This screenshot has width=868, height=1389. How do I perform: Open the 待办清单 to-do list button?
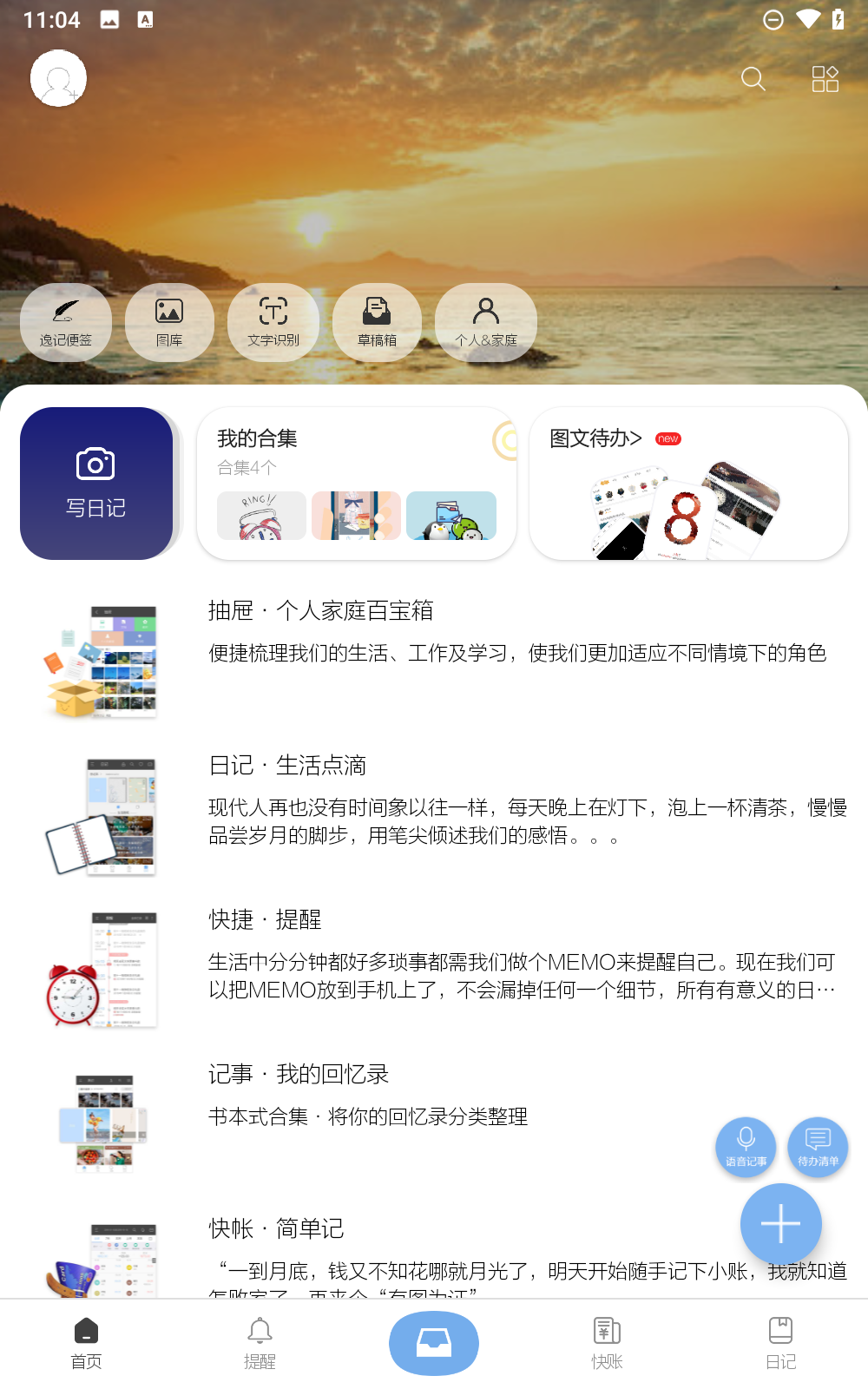(x=818, y=1147)
